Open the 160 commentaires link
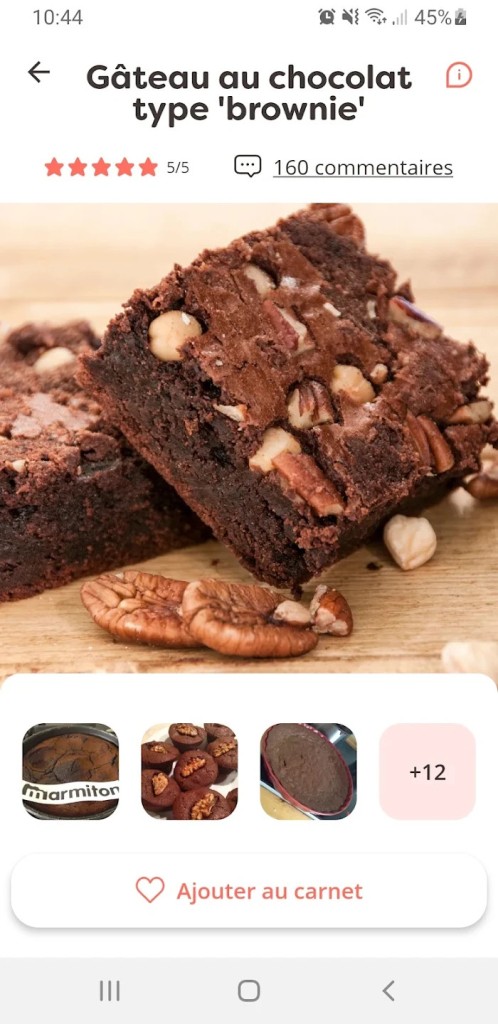 362,168
